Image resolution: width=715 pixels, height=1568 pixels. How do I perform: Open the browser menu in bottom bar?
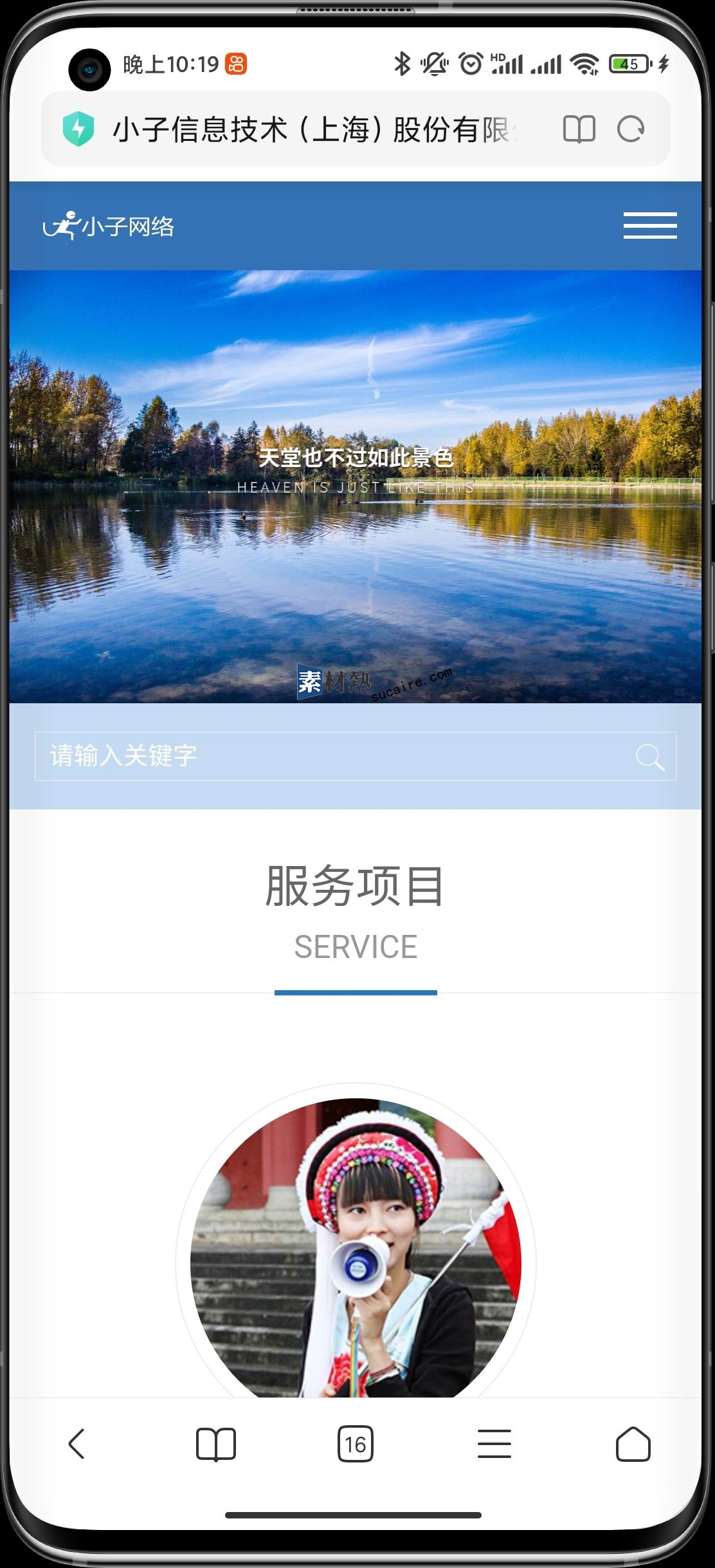[x=494, y=1444]
